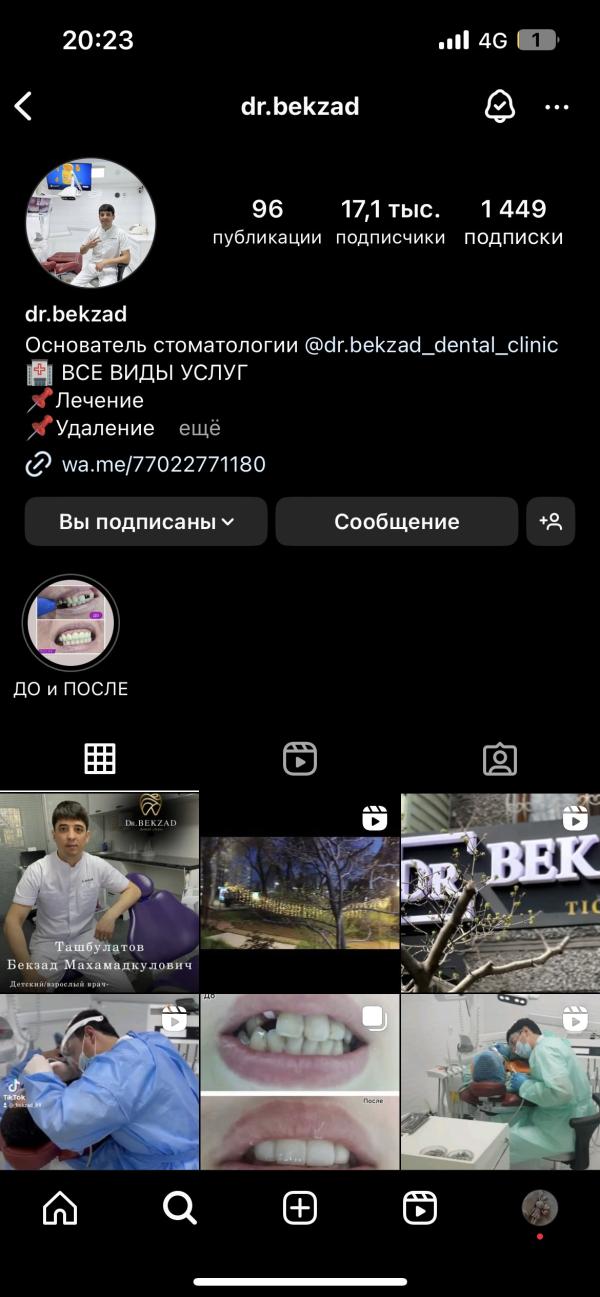Open the Search tab in bottom bar
Screen dimensions: 600x1297
(180, 1208)
